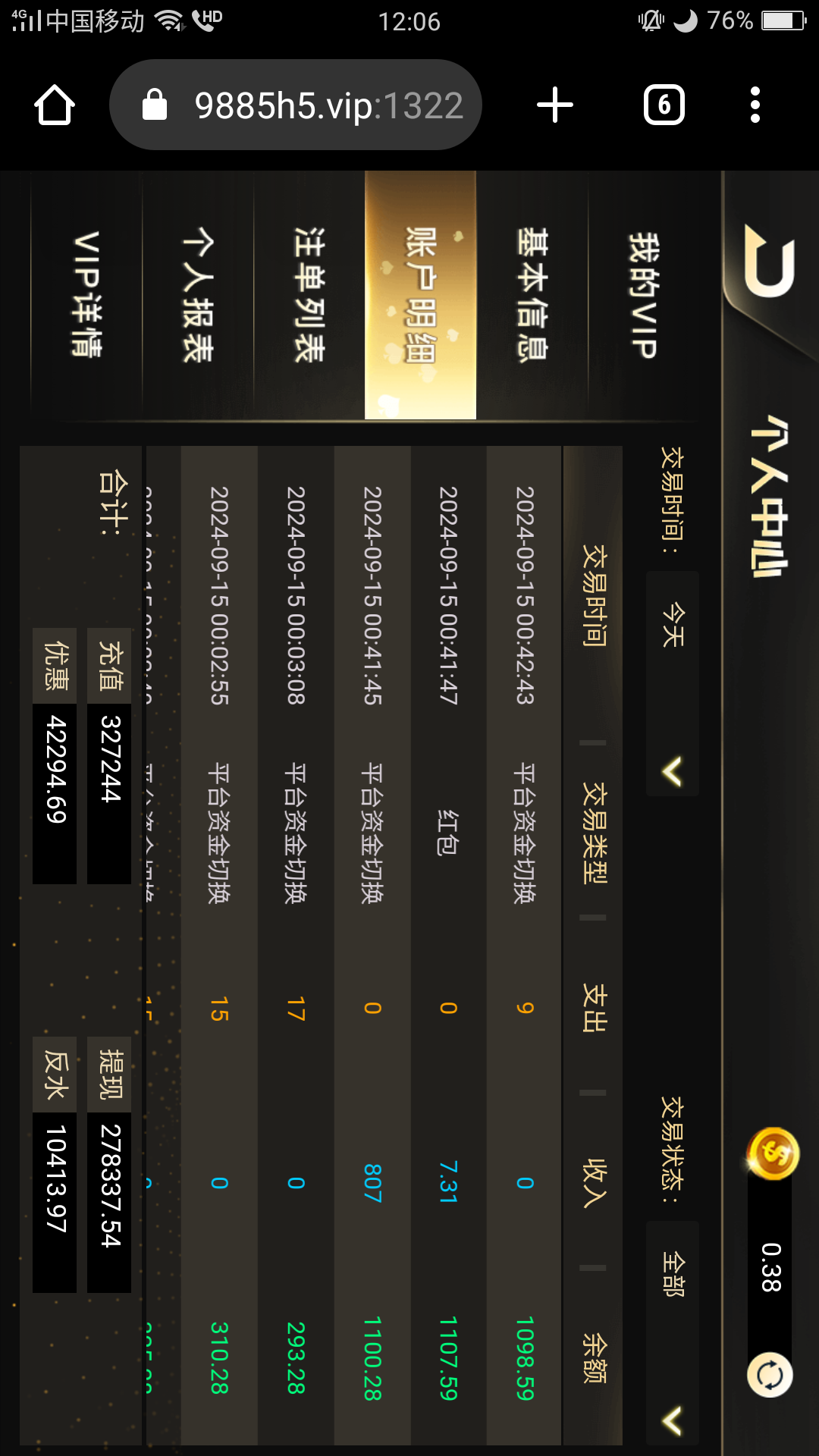819x1456 pixels.
Task: Switch to 基本信息 tab
Action: 532,295
